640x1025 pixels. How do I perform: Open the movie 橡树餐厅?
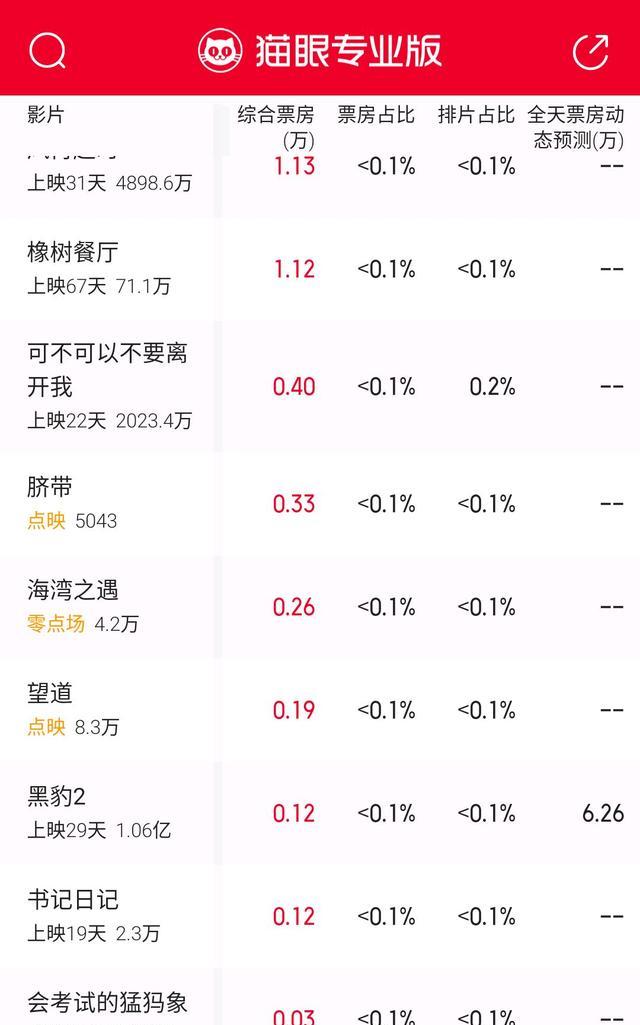(x=320, y=269)
